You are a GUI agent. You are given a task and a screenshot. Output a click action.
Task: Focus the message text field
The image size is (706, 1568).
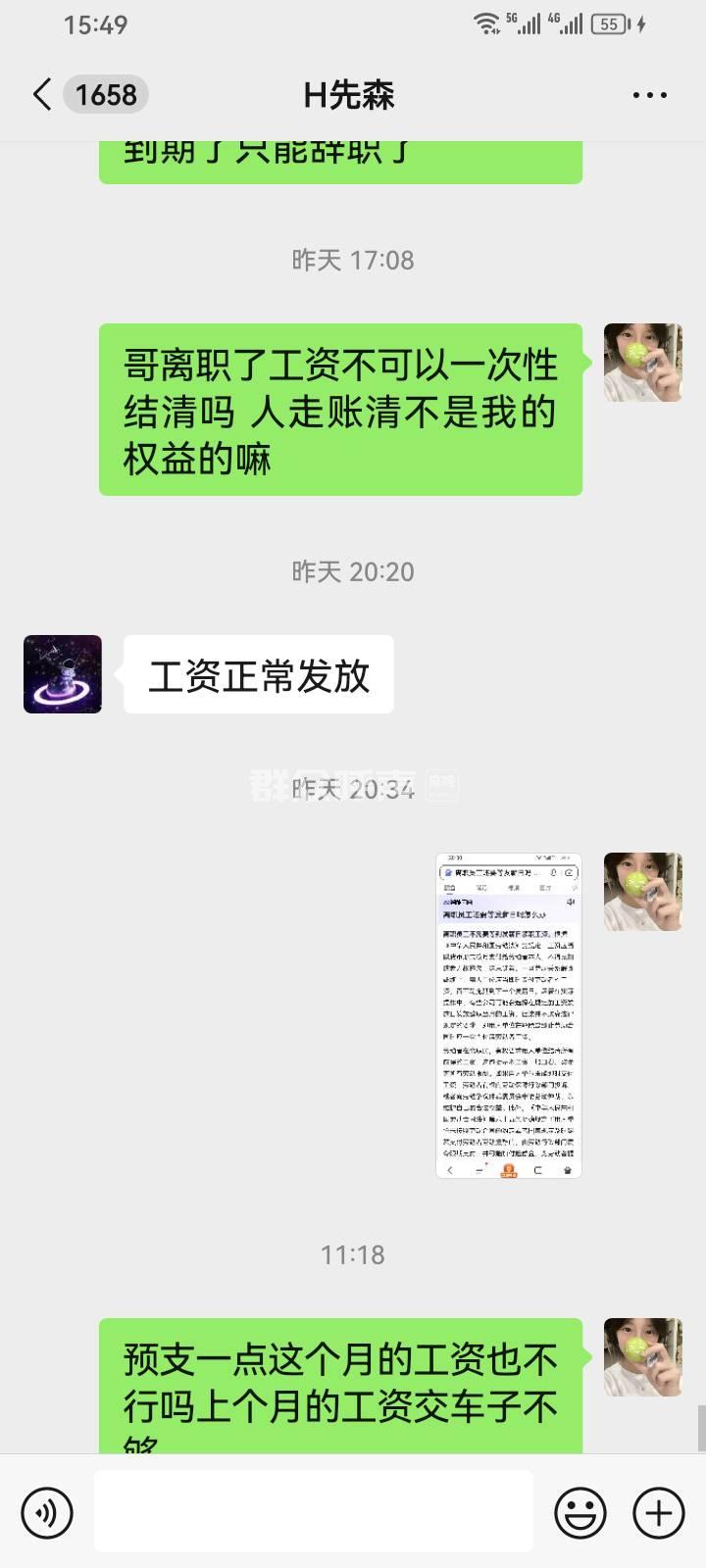314,1511
